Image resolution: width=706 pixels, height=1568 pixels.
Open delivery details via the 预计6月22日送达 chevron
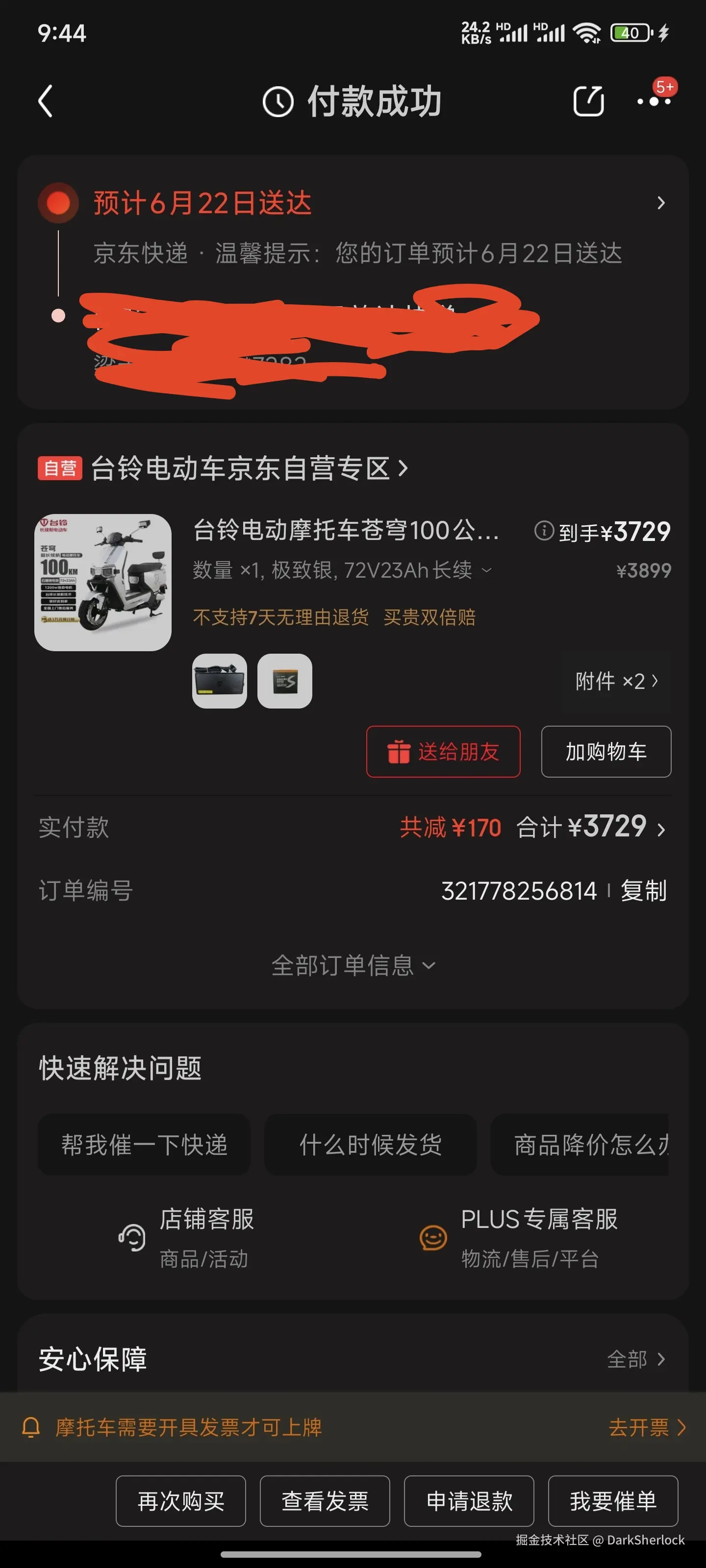coord(661,203)
